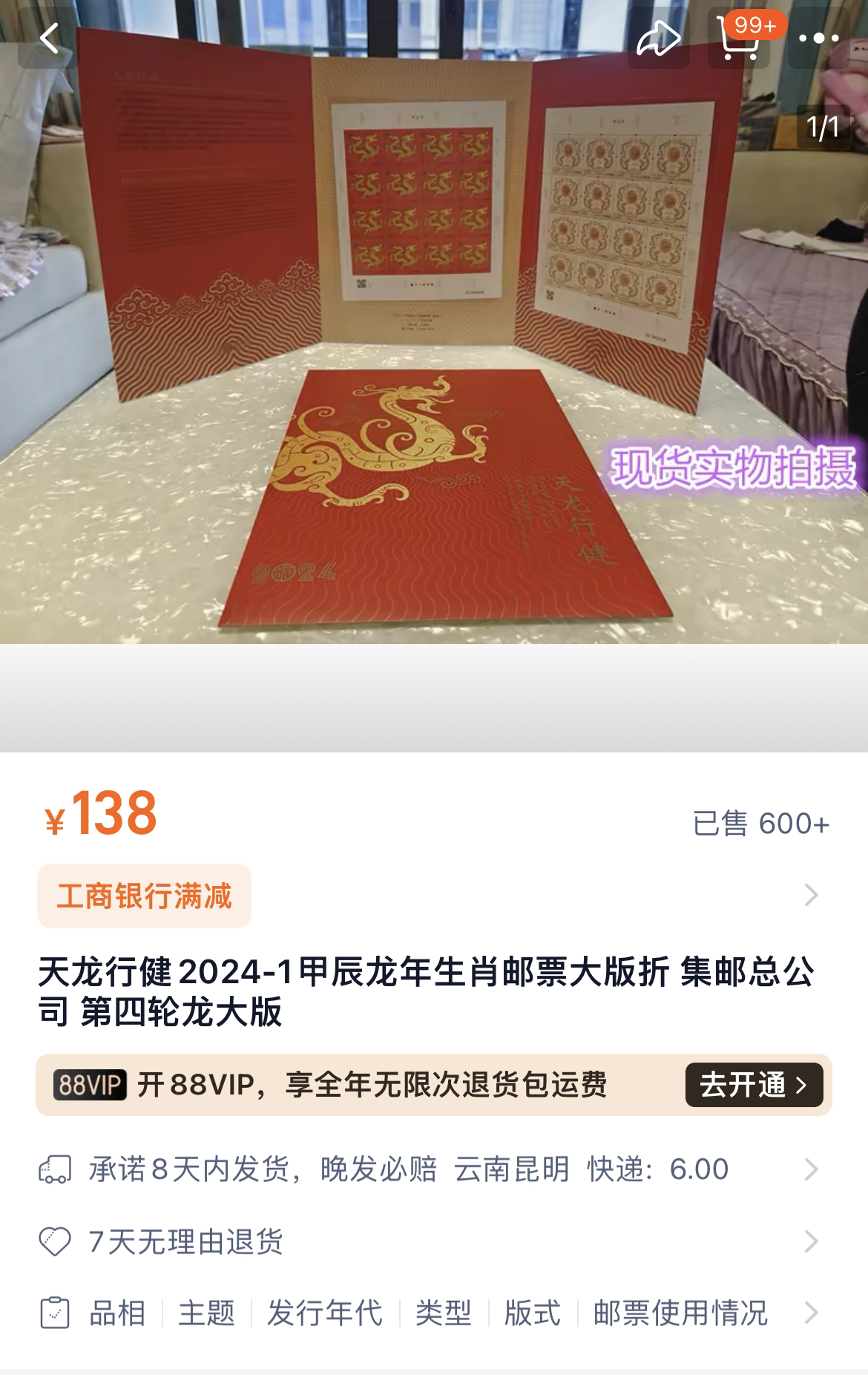Viewport: 868px width, 1375px height.
Task: Open the shopping cart
Action: 738,39
